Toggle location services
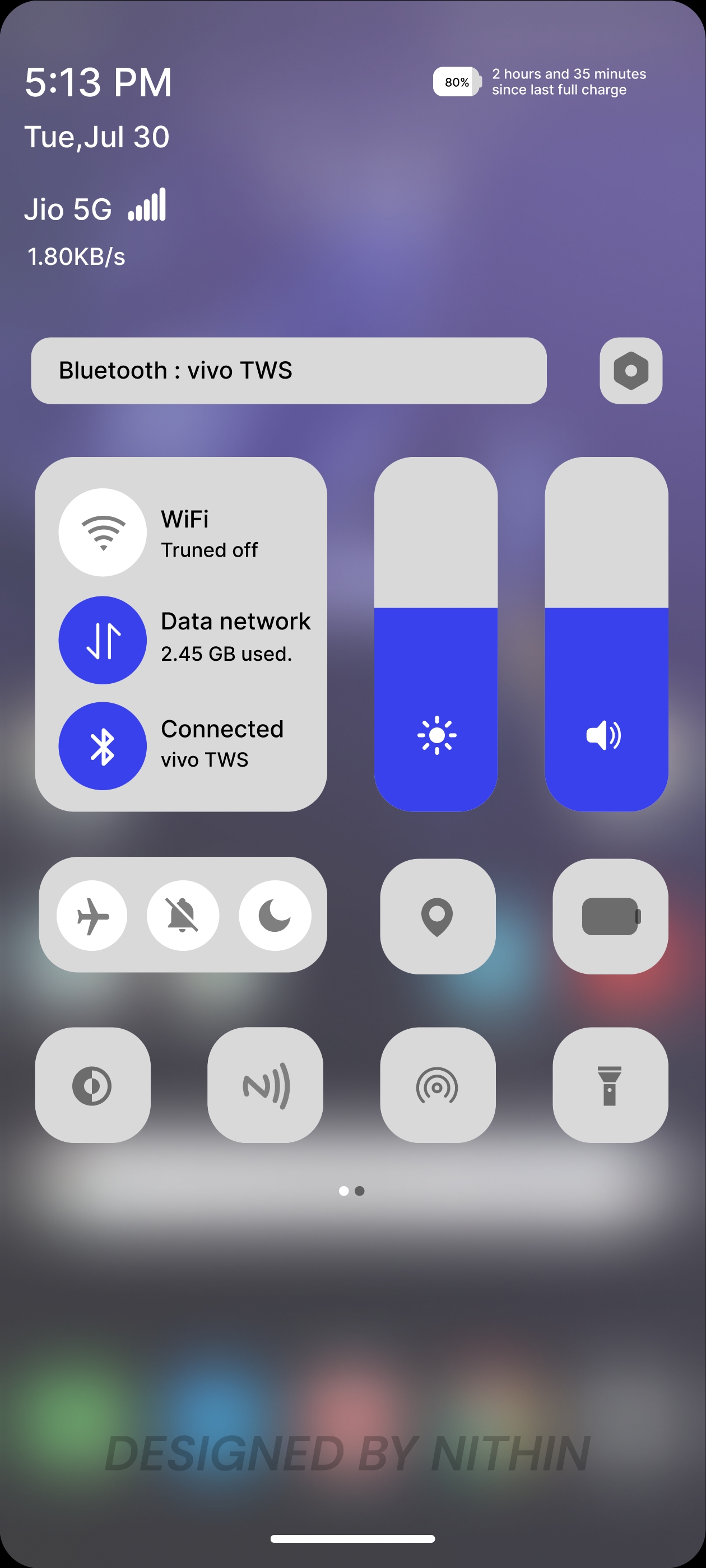The height and width of the screenshot is (1568, 706). [x=438, y=916]
